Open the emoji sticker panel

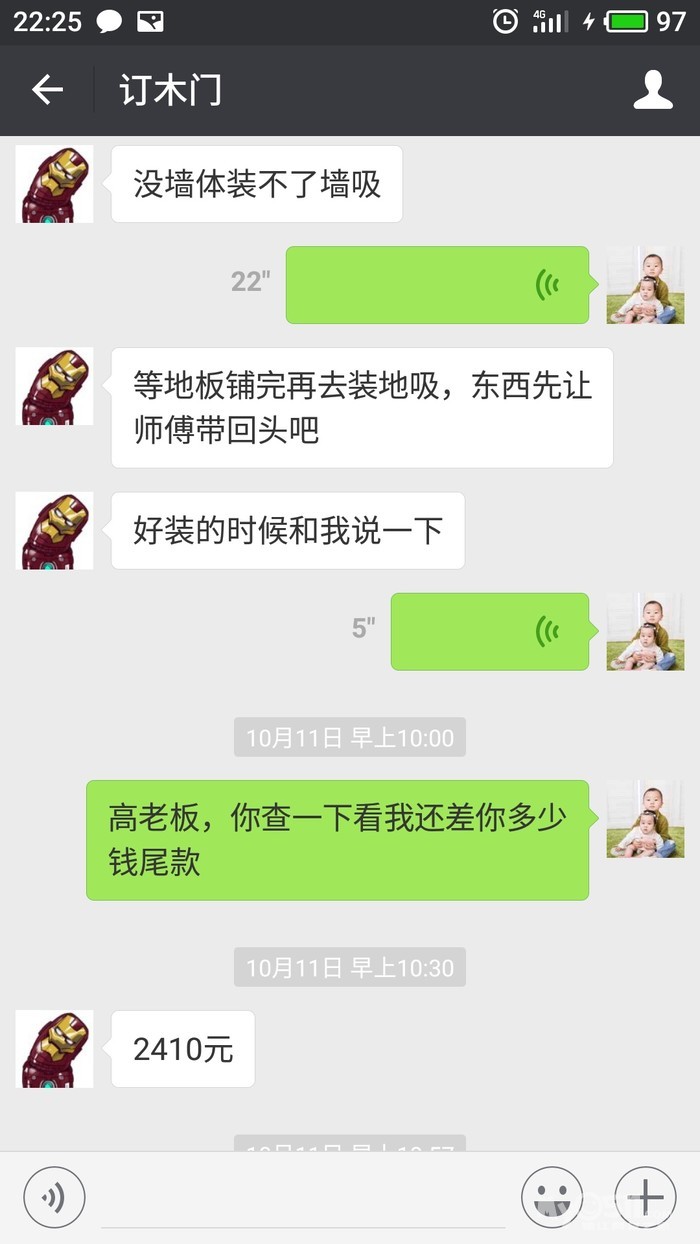[551, 1196]
